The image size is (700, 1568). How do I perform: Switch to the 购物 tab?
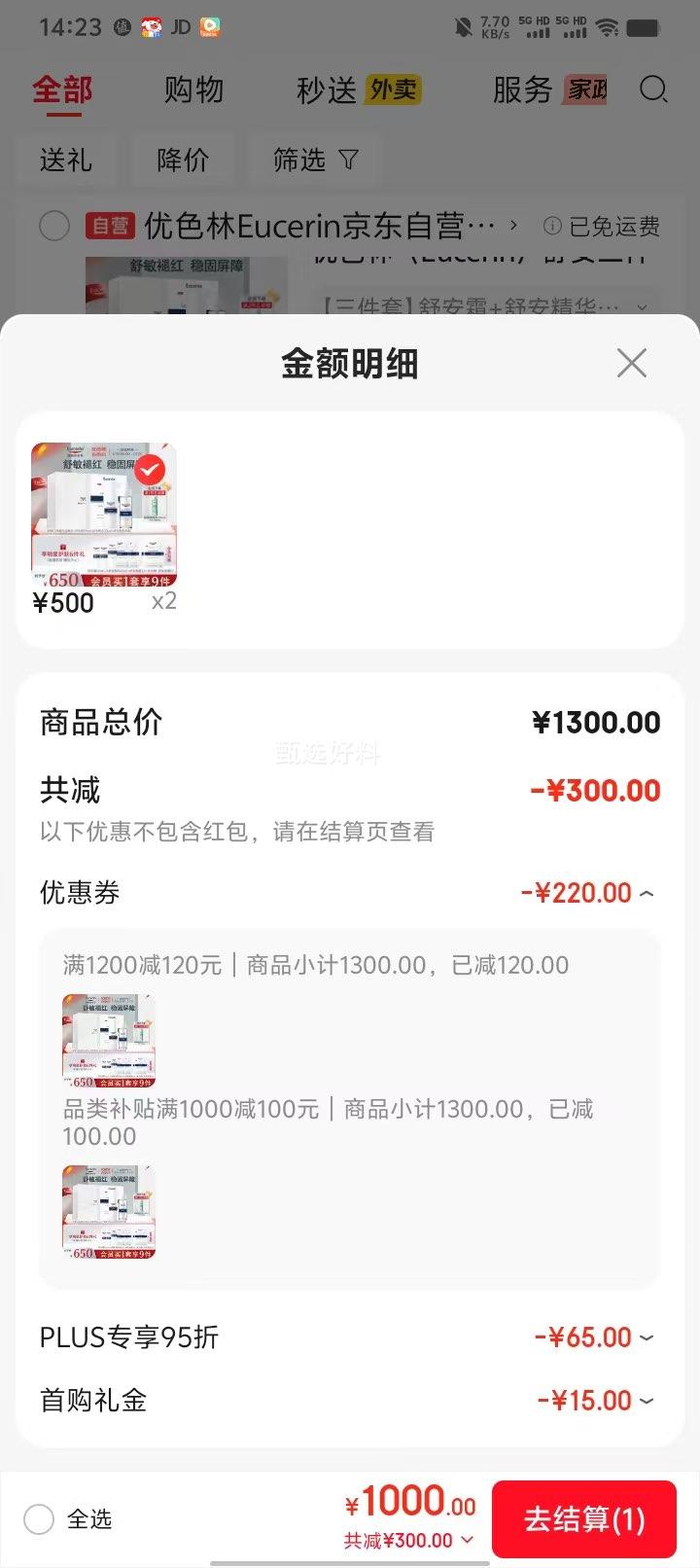click(194, 89)
